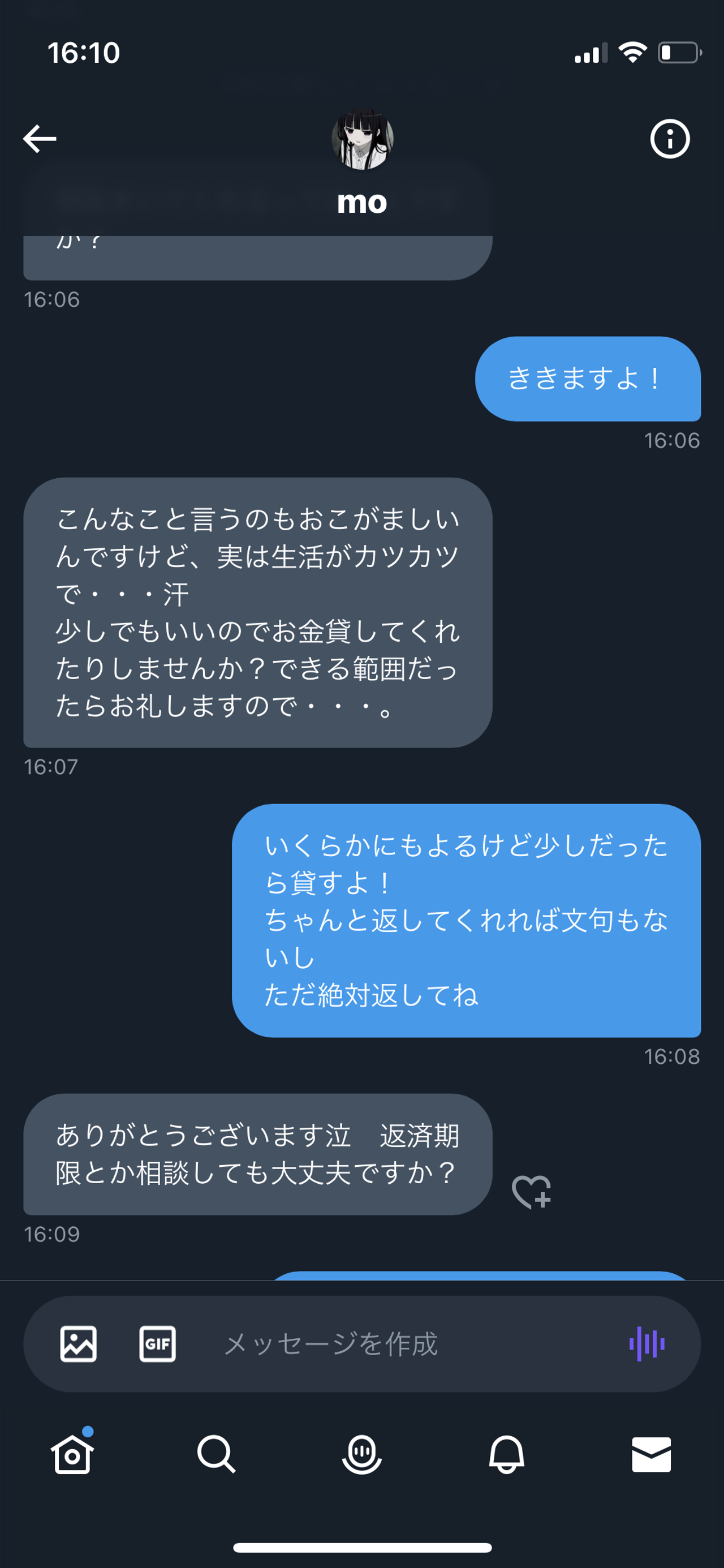724x1568 pixels.
Task: Open mo's profile avatar
Action: [362, 139]
